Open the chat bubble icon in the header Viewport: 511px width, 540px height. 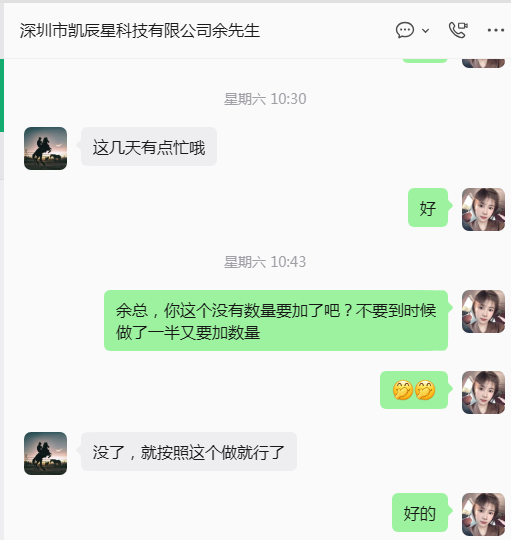tap(405, 30)
